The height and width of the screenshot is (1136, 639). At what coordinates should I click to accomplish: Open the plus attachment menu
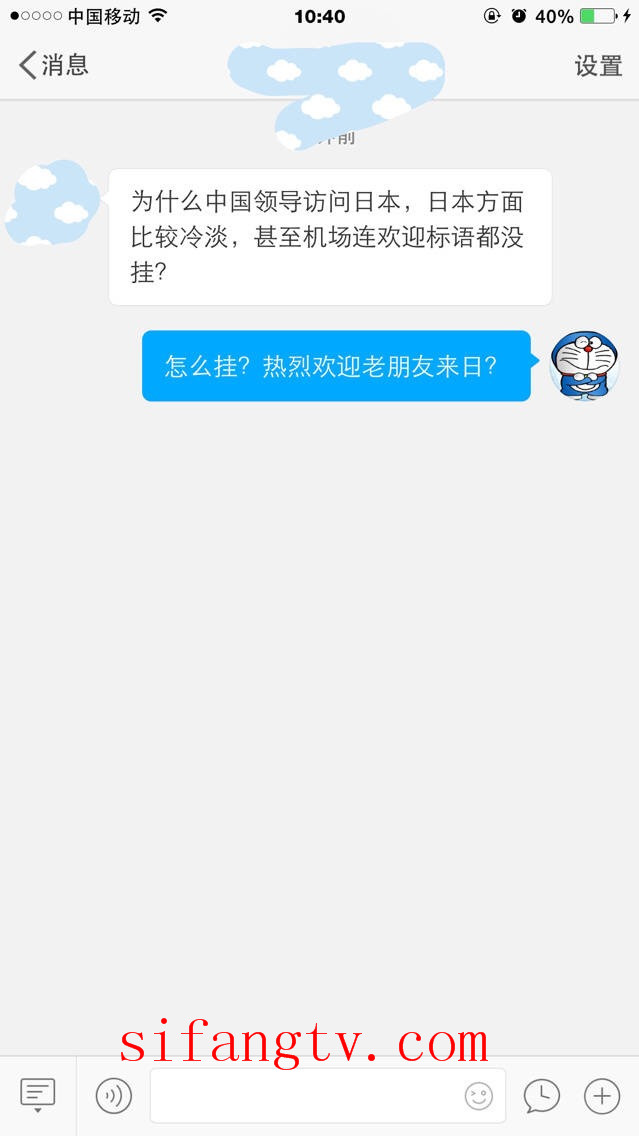pyautogui.click(x=601, y=1096)
